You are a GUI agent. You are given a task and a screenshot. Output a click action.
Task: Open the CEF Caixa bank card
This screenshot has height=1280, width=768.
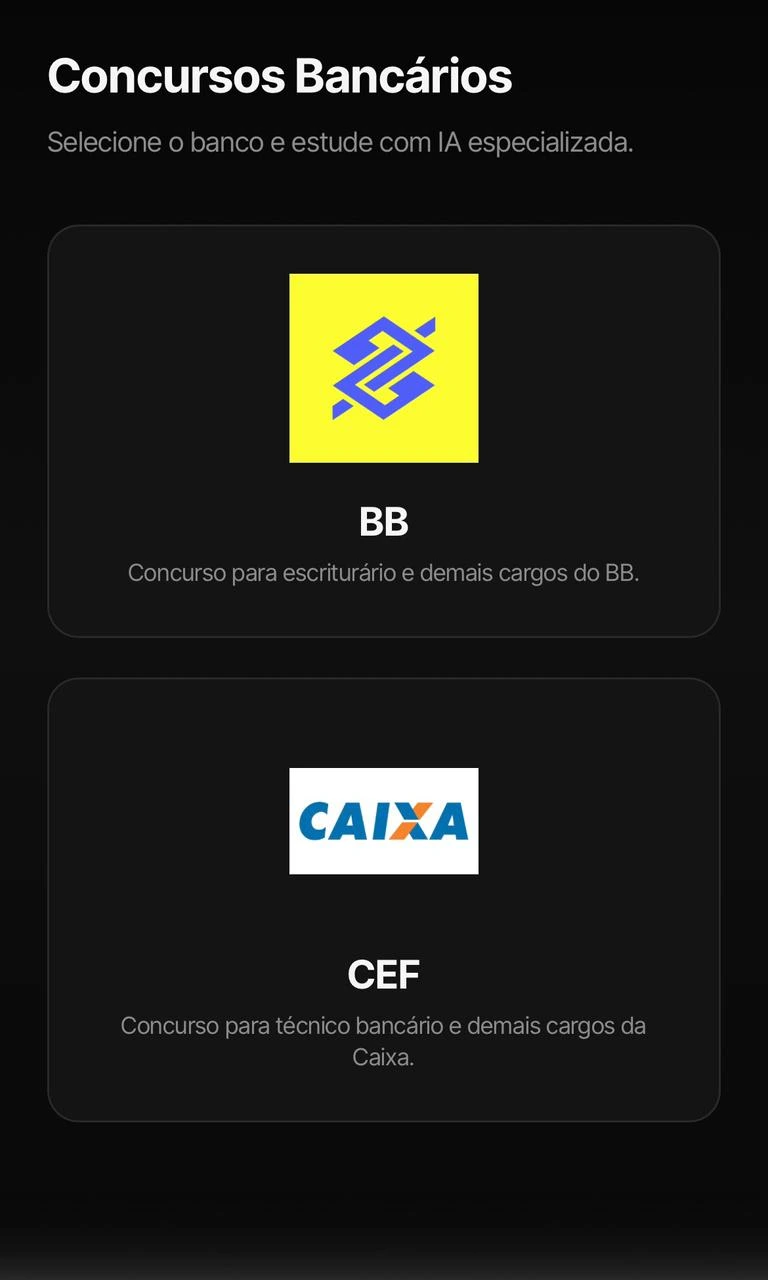384,899
